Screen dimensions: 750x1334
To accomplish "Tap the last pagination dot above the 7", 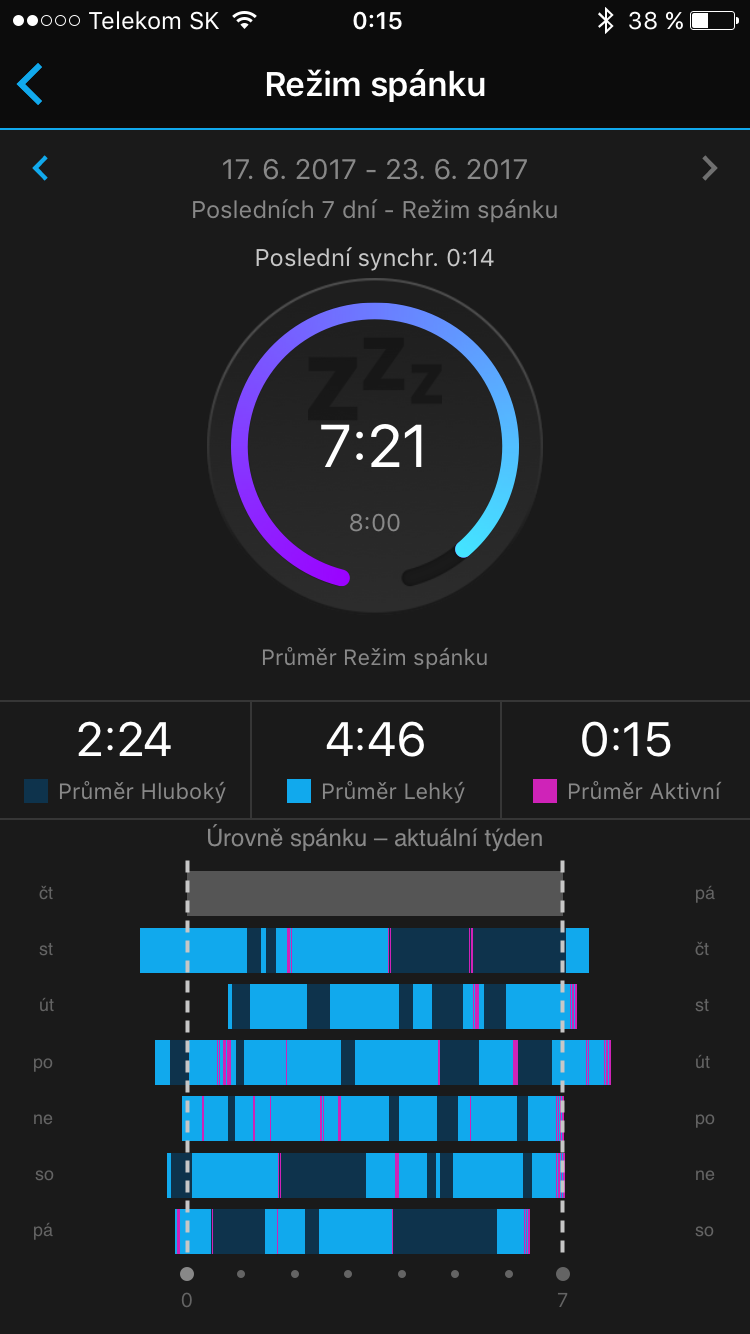I will [562, 1274].
